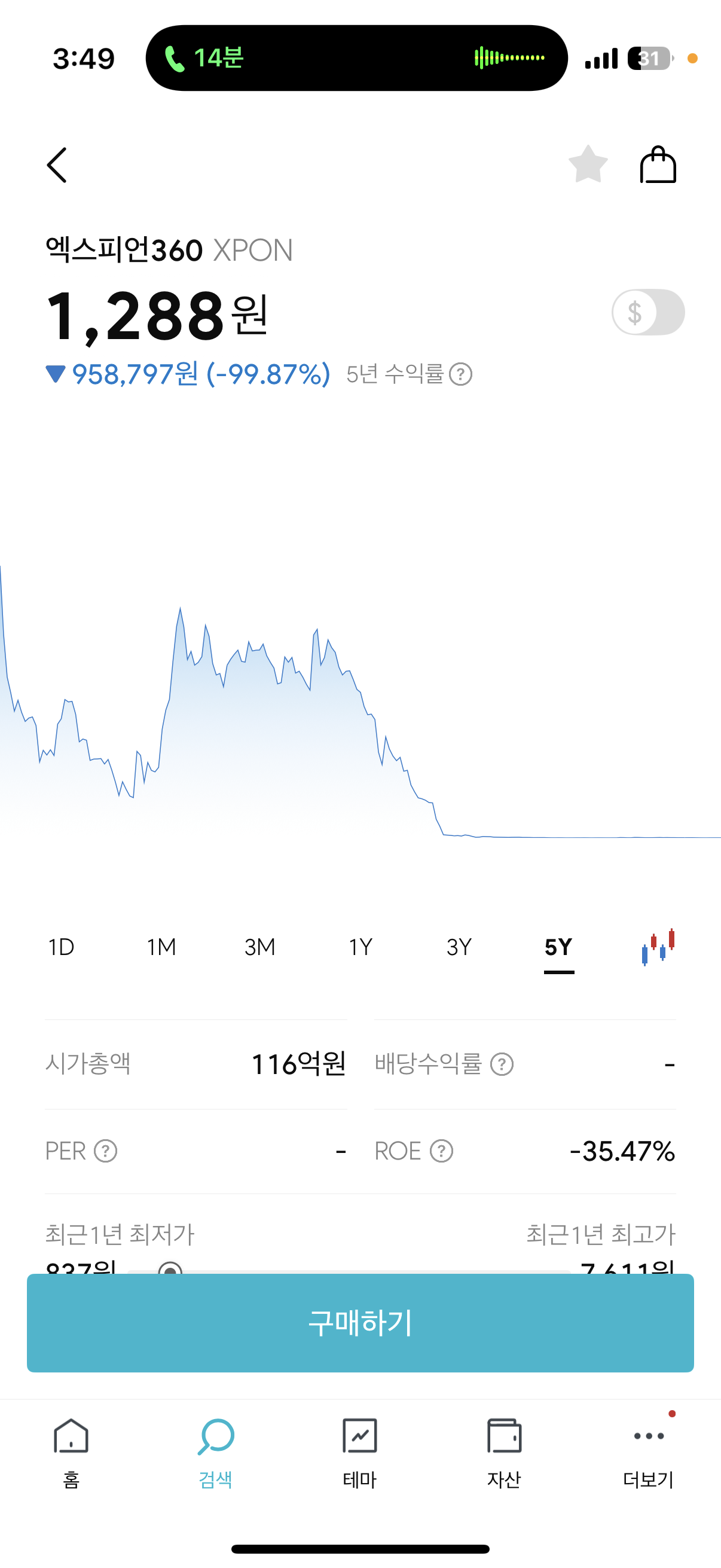Show help for 배당수익률

tap(502, 1064)
